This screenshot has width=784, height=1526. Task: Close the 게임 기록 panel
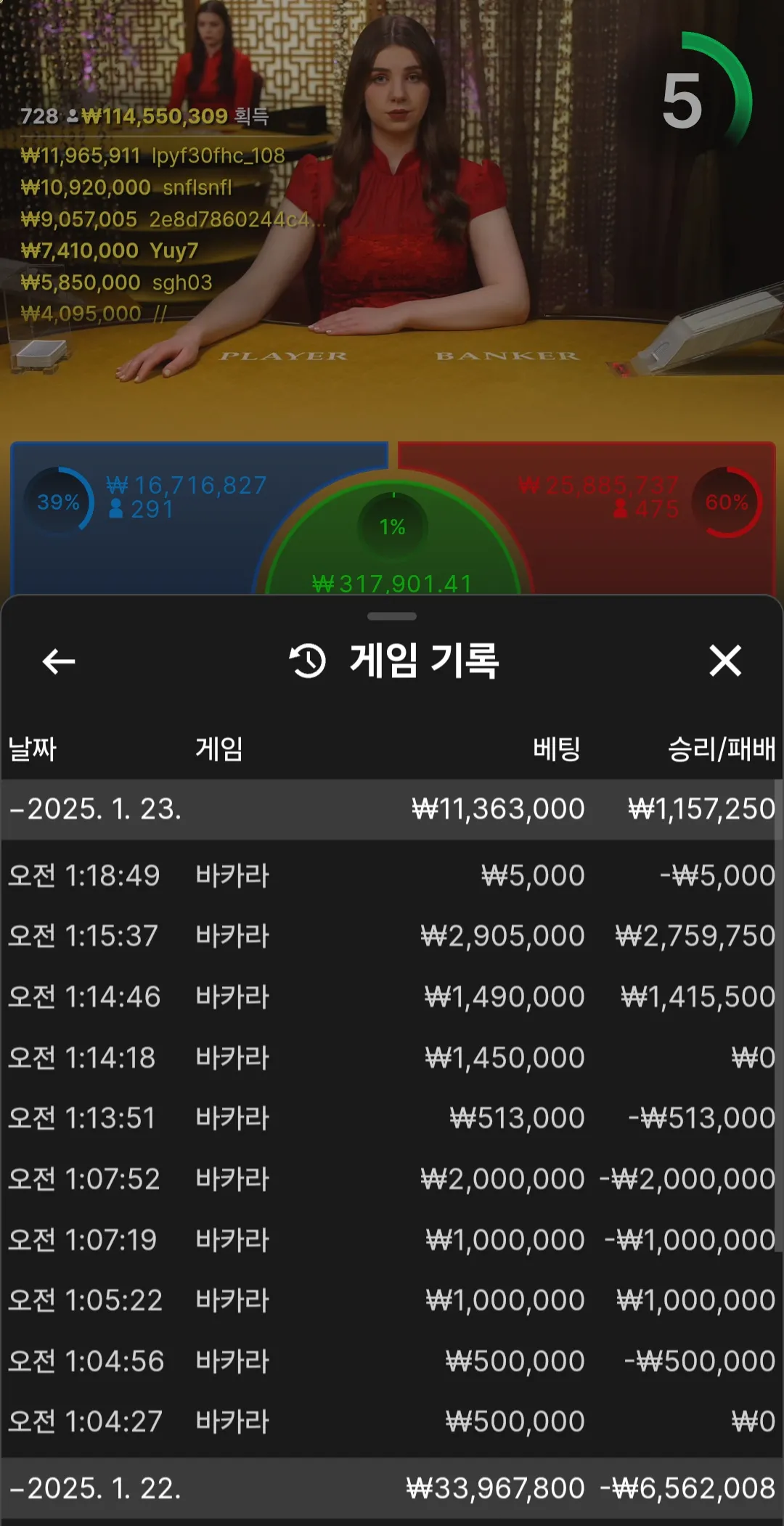tap(724, 661)
